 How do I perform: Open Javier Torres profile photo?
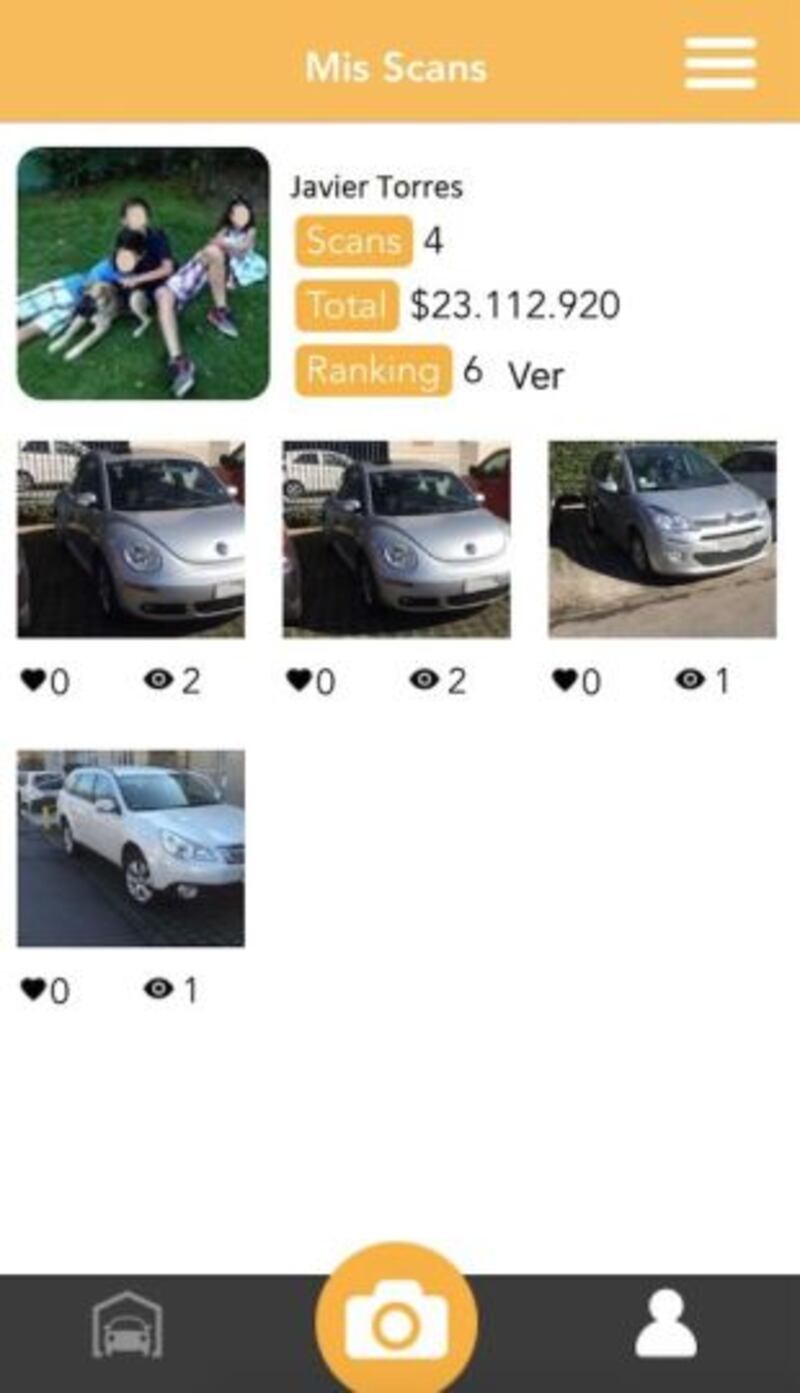[x=143, y=273]
